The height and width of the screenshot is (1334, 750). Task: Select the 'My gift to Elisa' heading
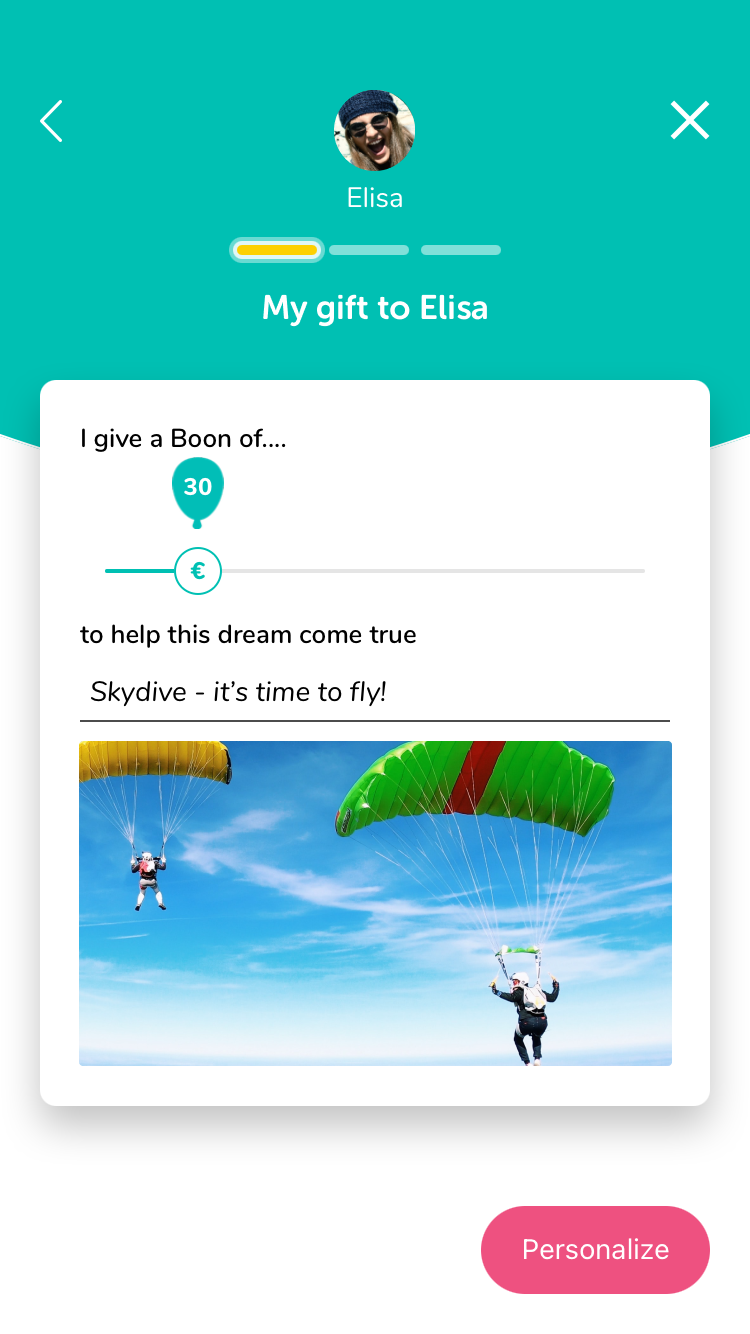[375, 308]
